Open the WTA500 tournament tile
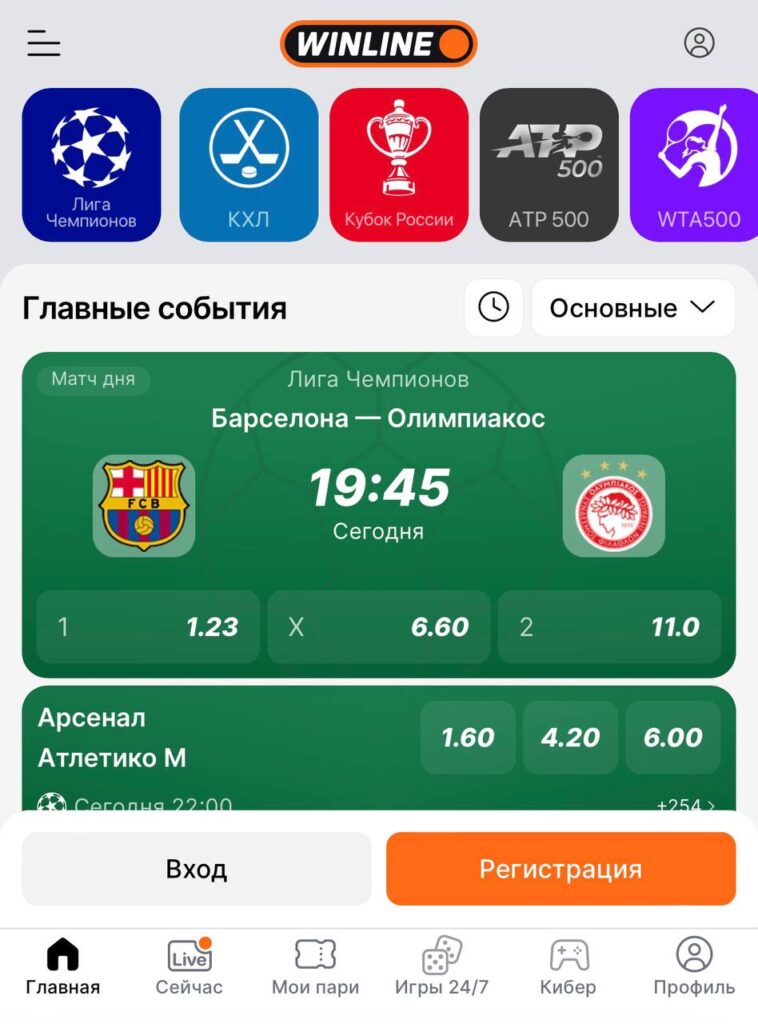Screen dimensions: 758x1024 pos(697,165)
